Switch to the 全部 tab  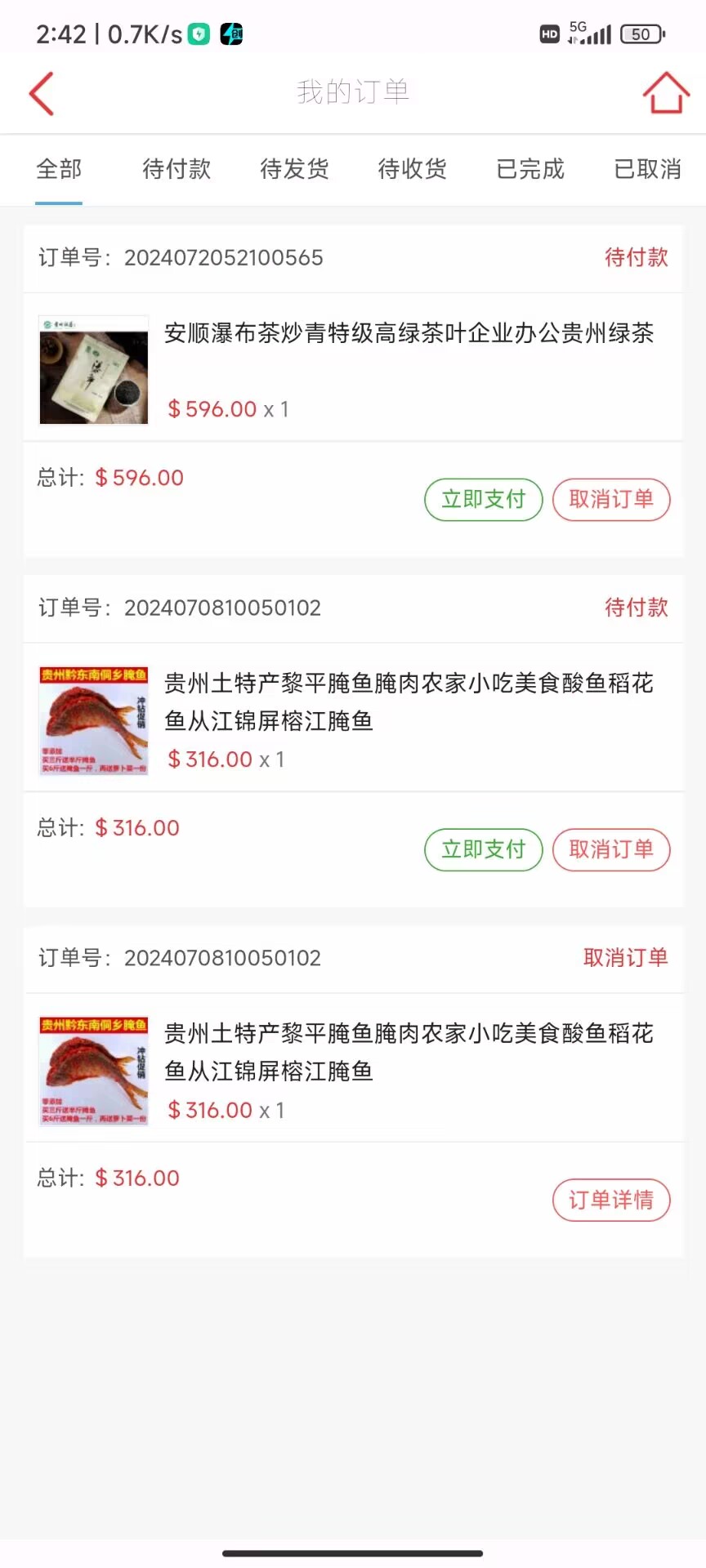click(x=59, y=169)
